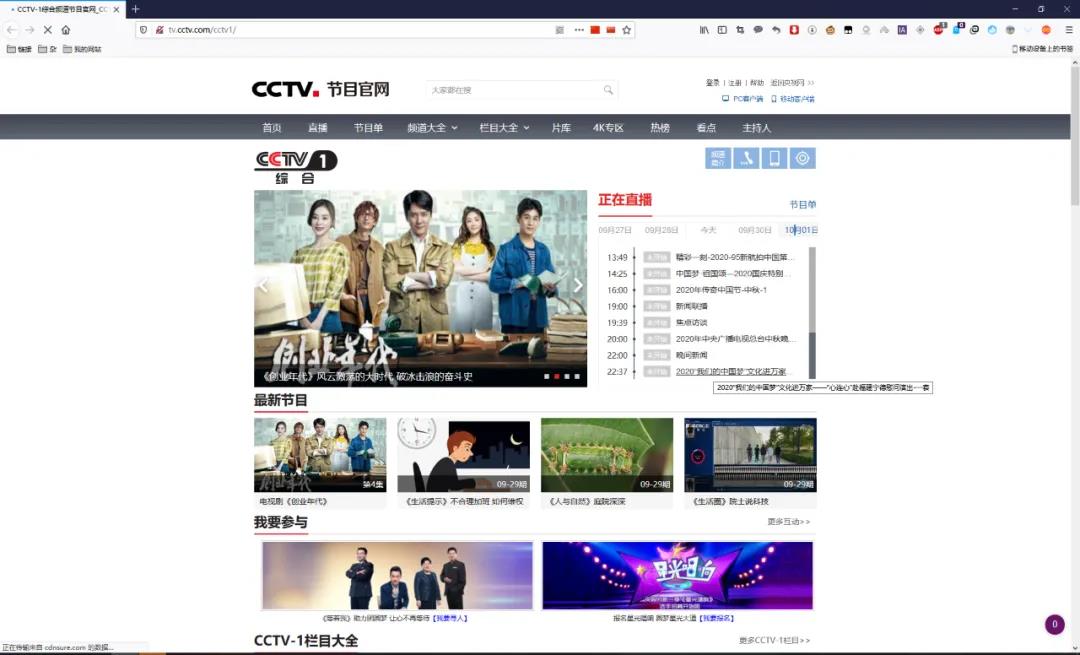Open the 电视剧《创业年代》 video thumbnail

320,455
